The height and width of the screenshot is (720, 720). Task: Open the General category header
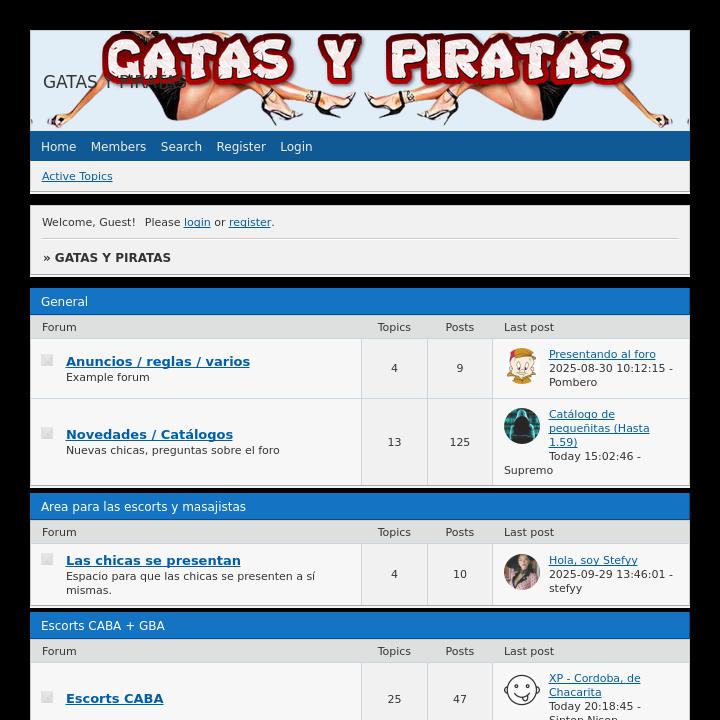click(x=64, y=302)
